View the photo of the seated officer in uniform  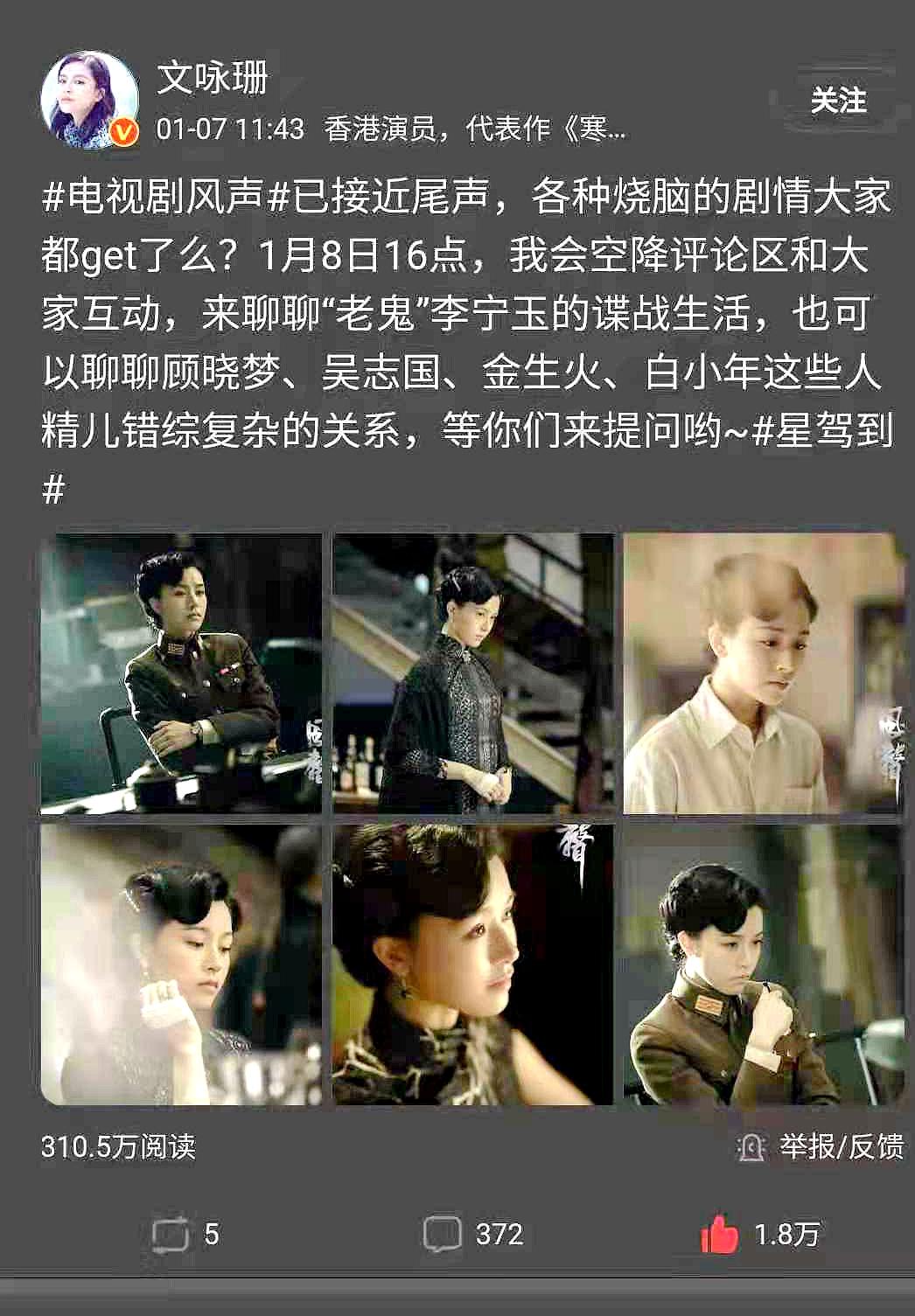click(181, 672)
